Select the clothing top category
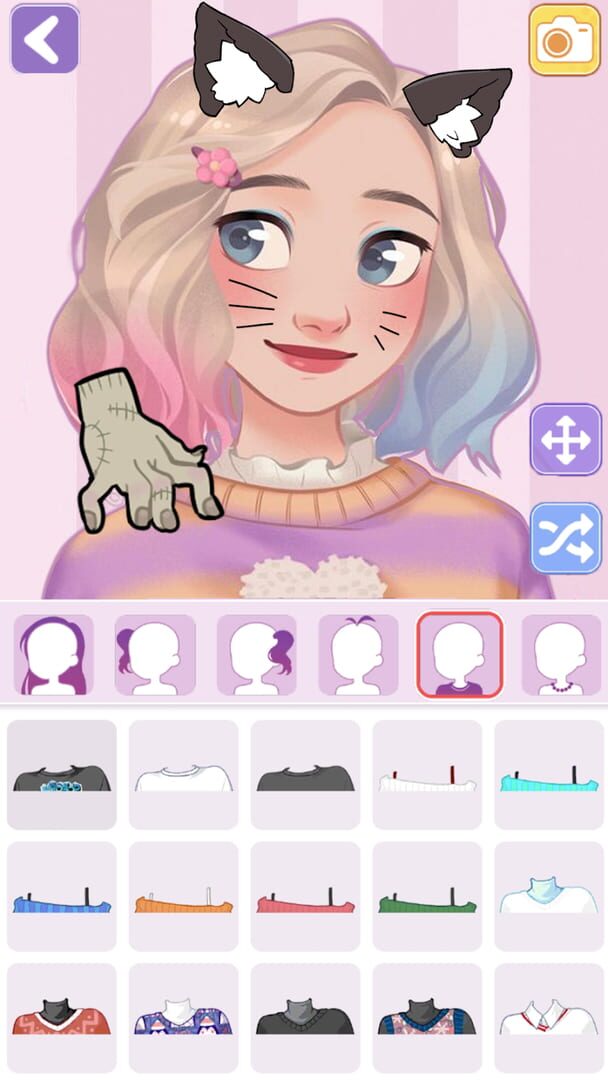The height and width of the screenshot is (1080, 608). [460, 655]
